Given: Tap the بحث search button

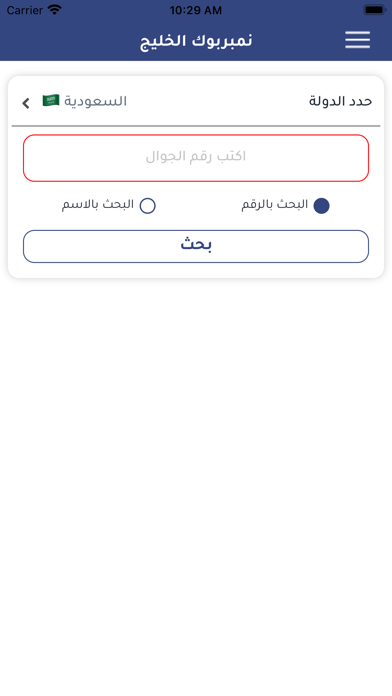Looking at the screenshot, I should tap(196, 246).
